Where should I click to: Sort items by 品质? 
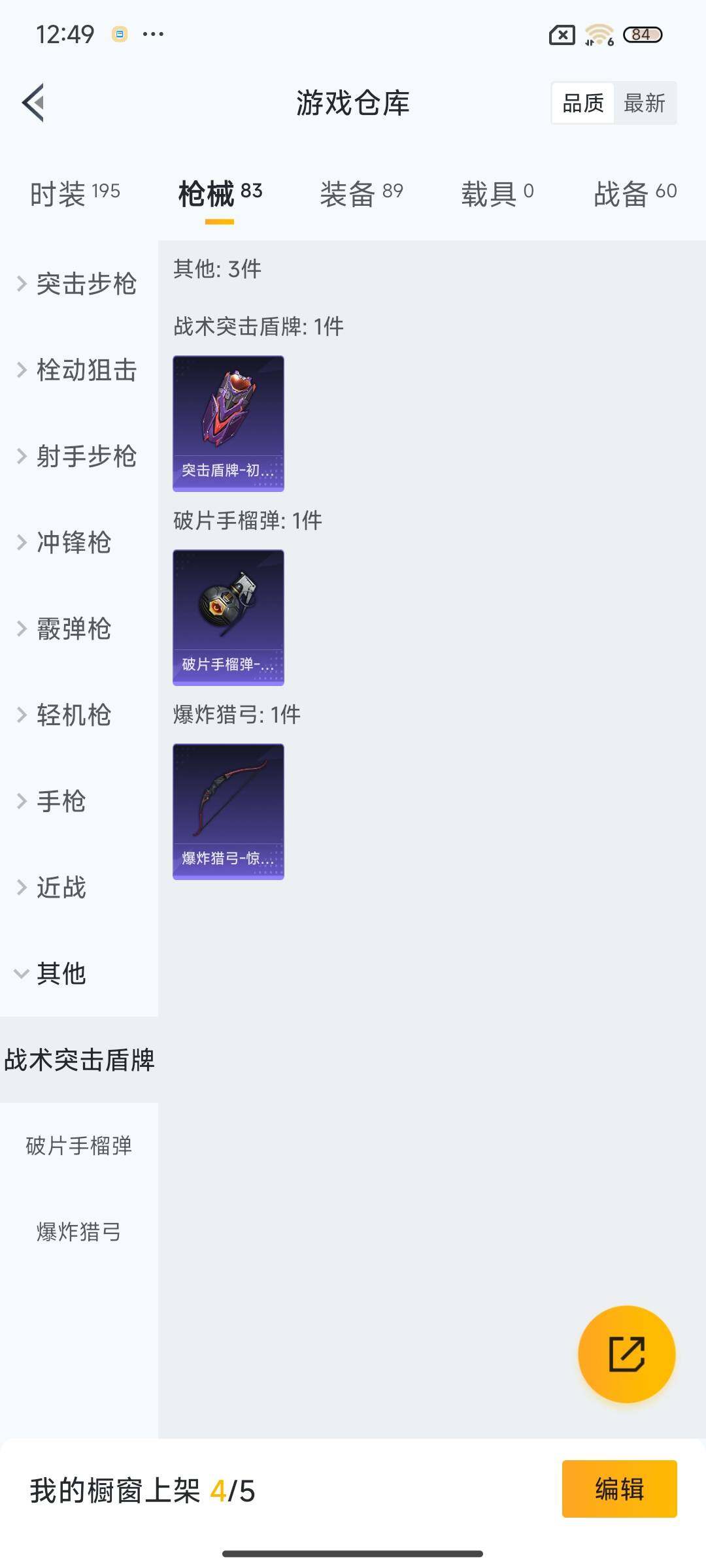(583, 103)
